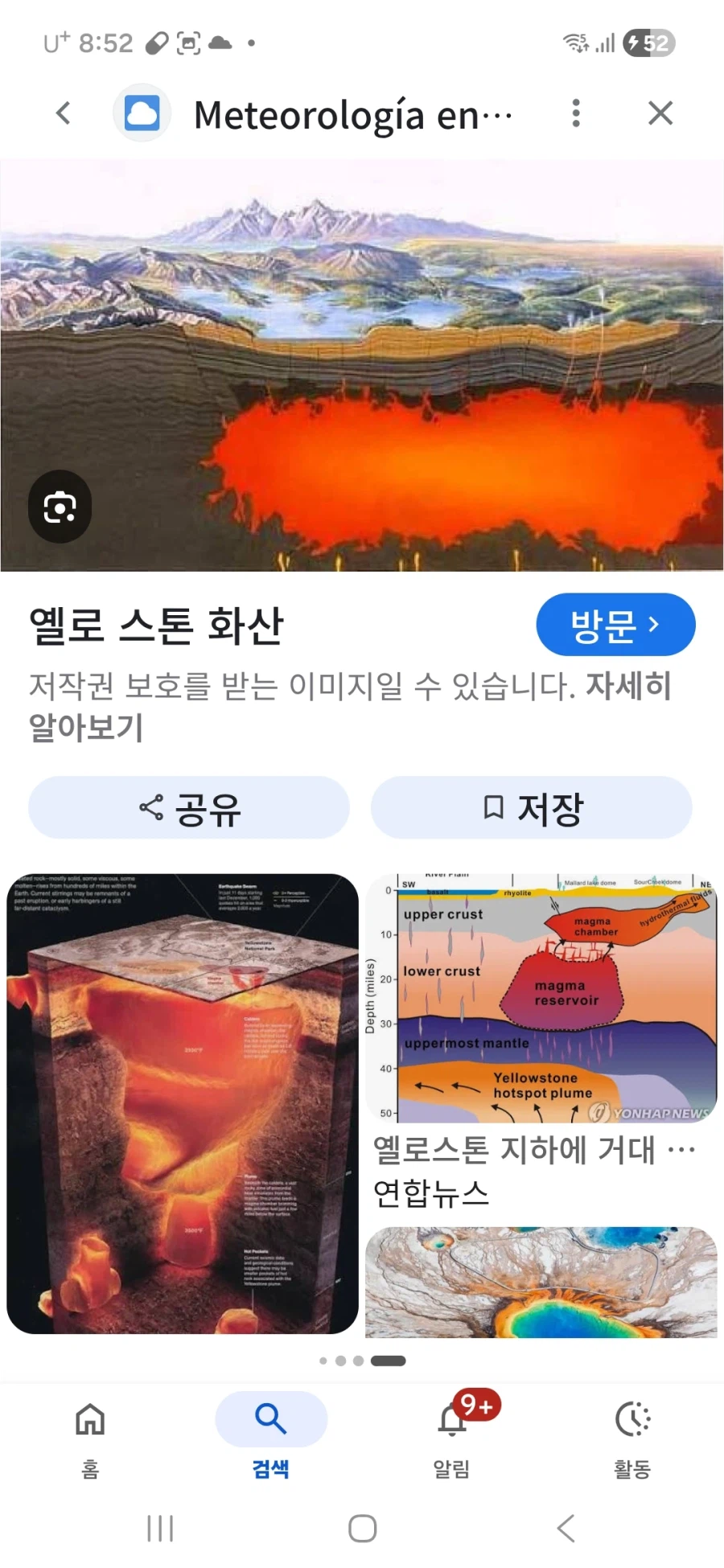The width and height of the screenshot is (724, 1568).
Task: Open the three-dot overflow menu
Action: (x=576, y=113)
